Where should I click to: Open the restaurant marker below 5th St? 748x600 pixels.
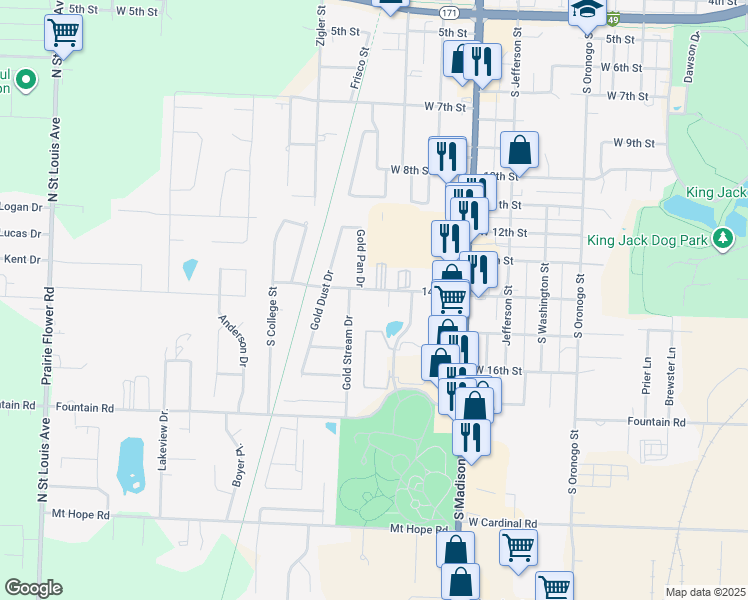[482, 61]
